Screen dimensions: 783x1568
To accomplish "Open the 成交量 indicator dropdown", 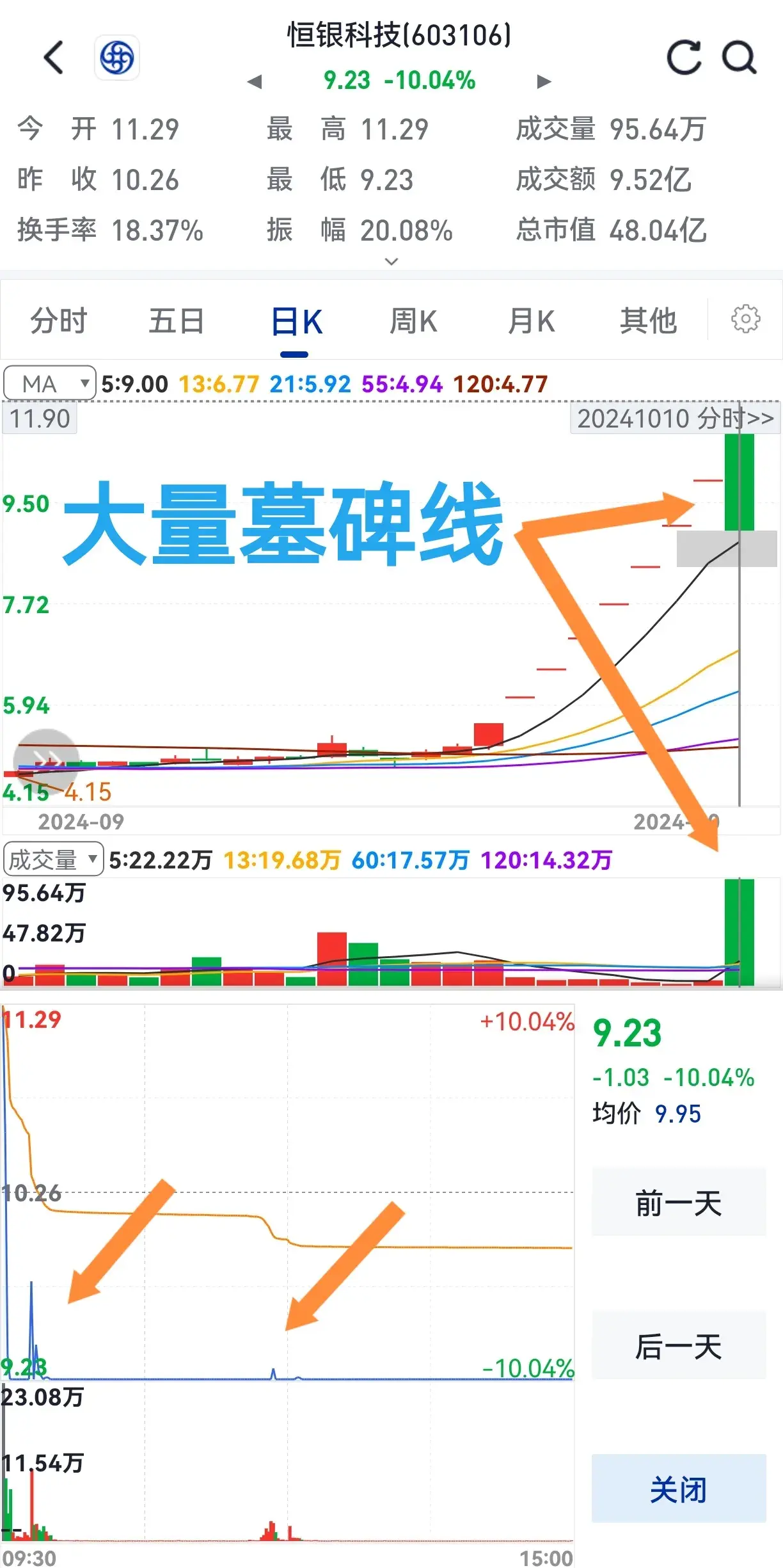I will click(54, 860).
